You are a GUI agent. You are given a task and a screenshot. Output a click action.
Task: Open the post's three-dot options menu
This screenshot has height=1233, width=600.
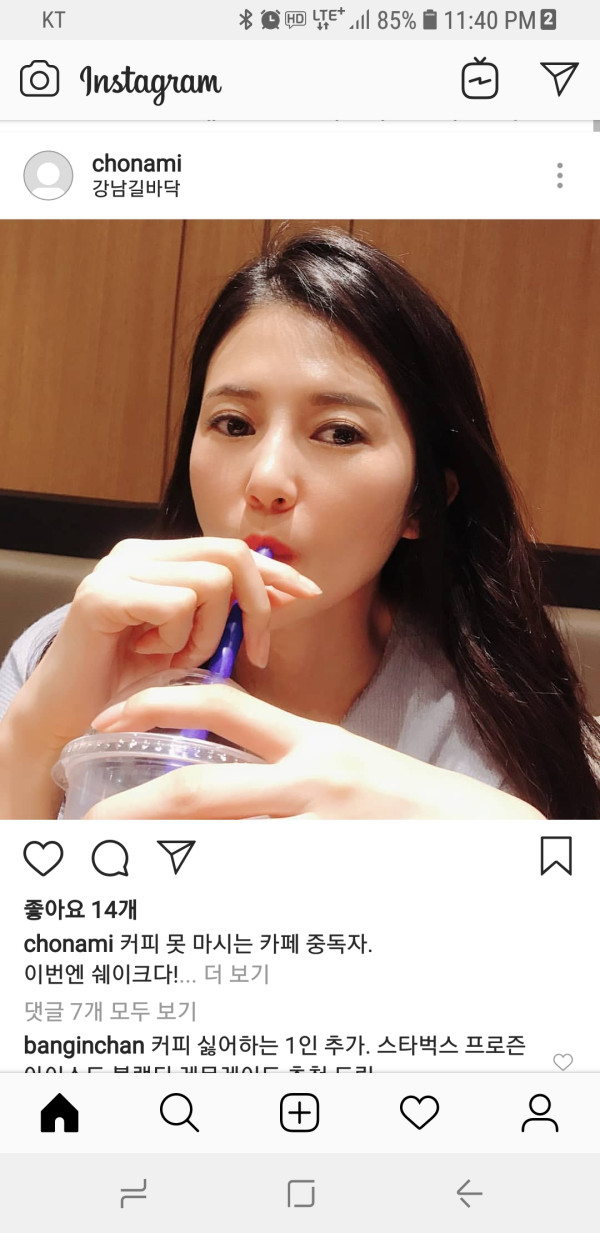[559, 176]
